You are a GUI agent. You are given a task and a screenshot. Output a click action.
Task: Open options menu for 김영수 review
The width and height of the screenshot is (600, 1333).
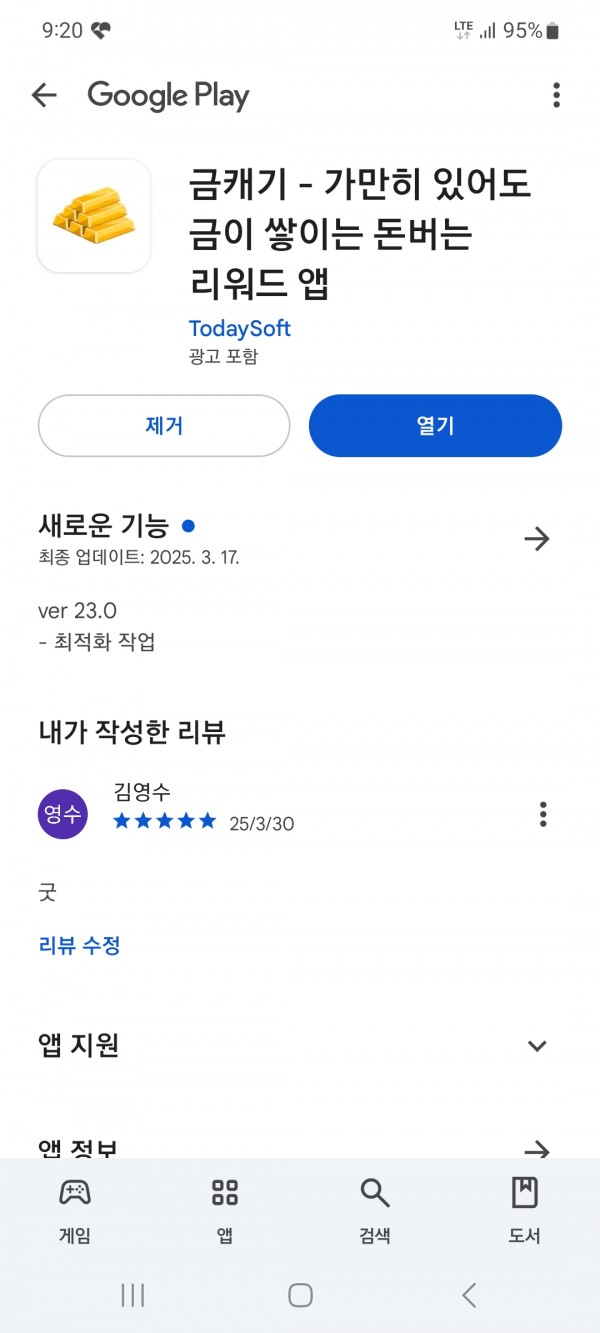(x=543, y=814)
